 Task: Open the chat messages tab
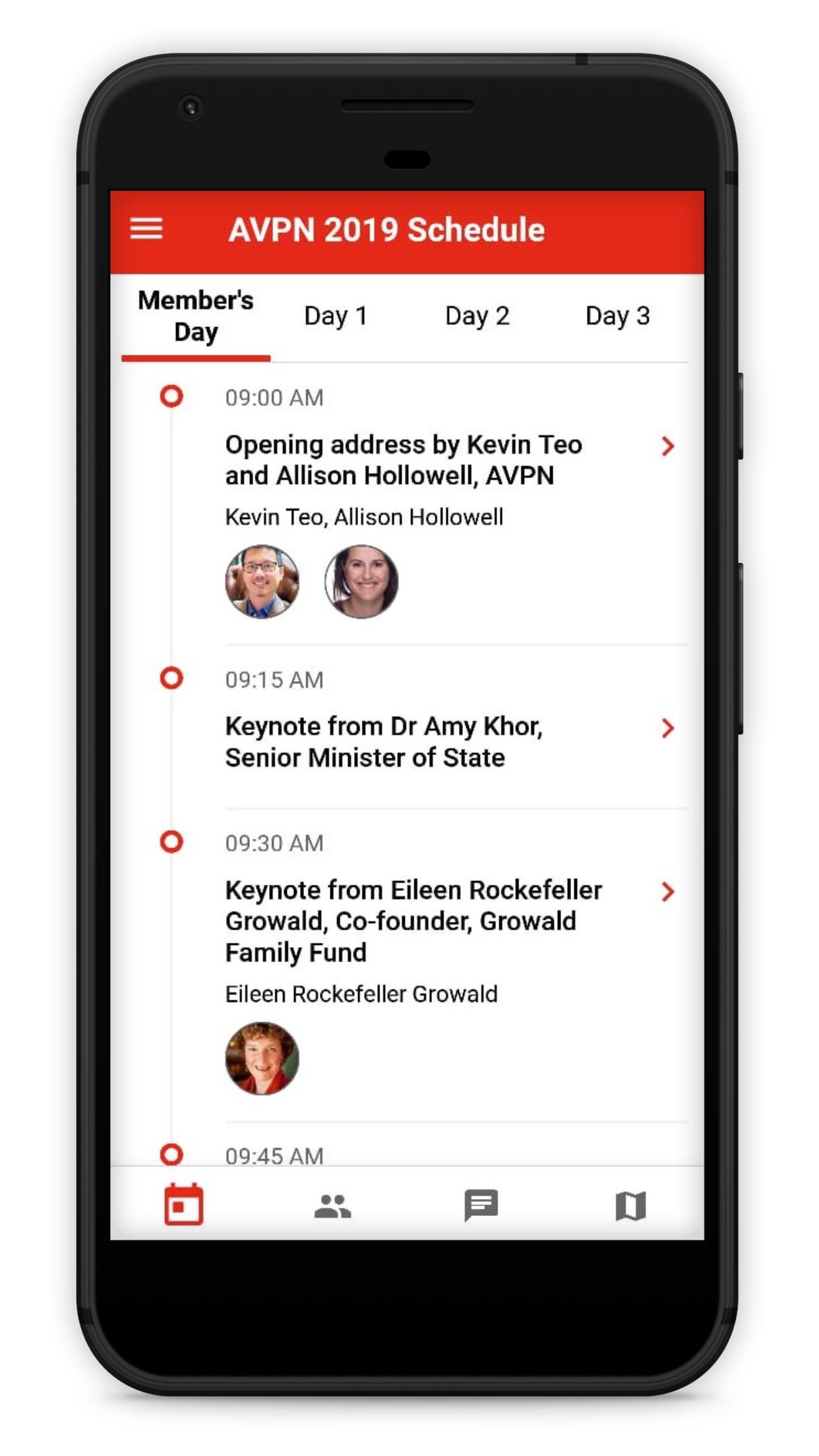click(481, 1205)
